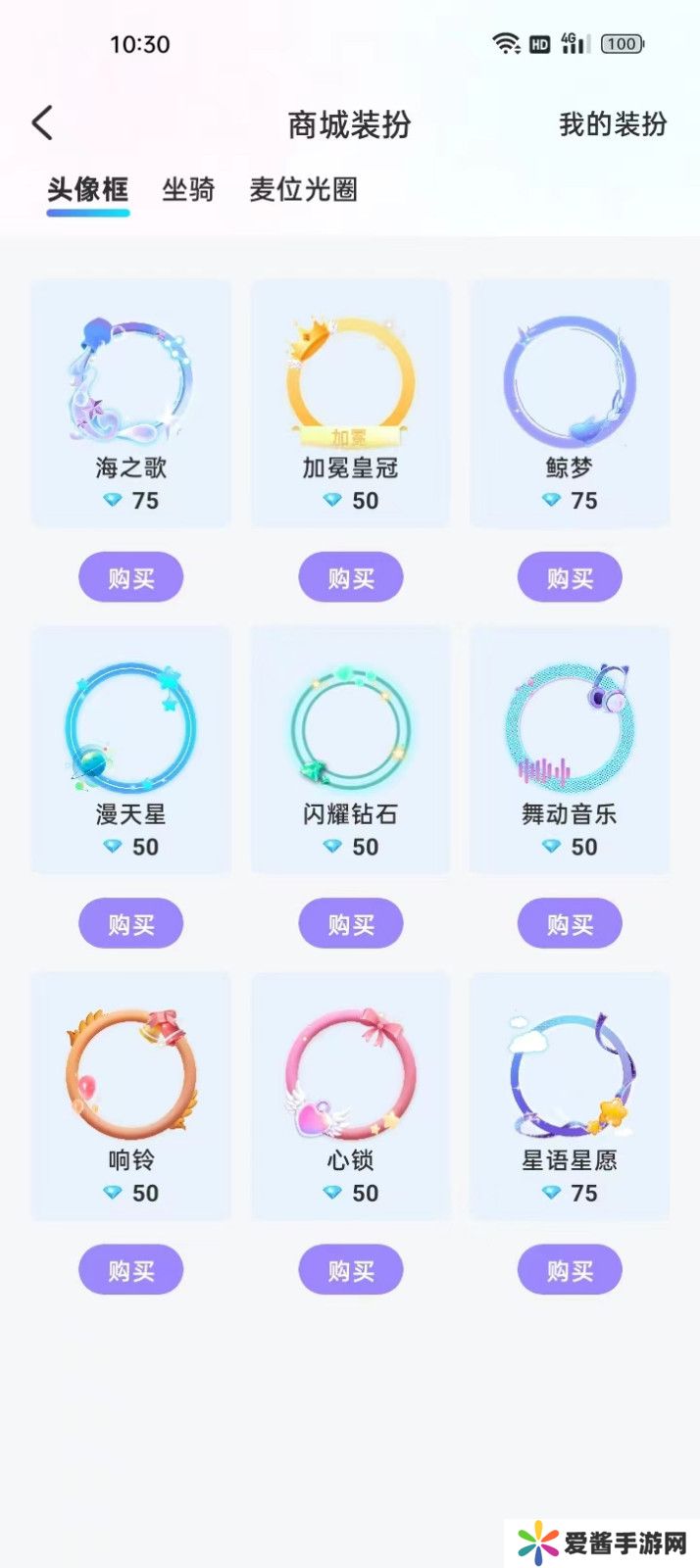This screenshot has width=700, height=1568.
Task: Go back using the arrow icon
Action: pos(42,123)
